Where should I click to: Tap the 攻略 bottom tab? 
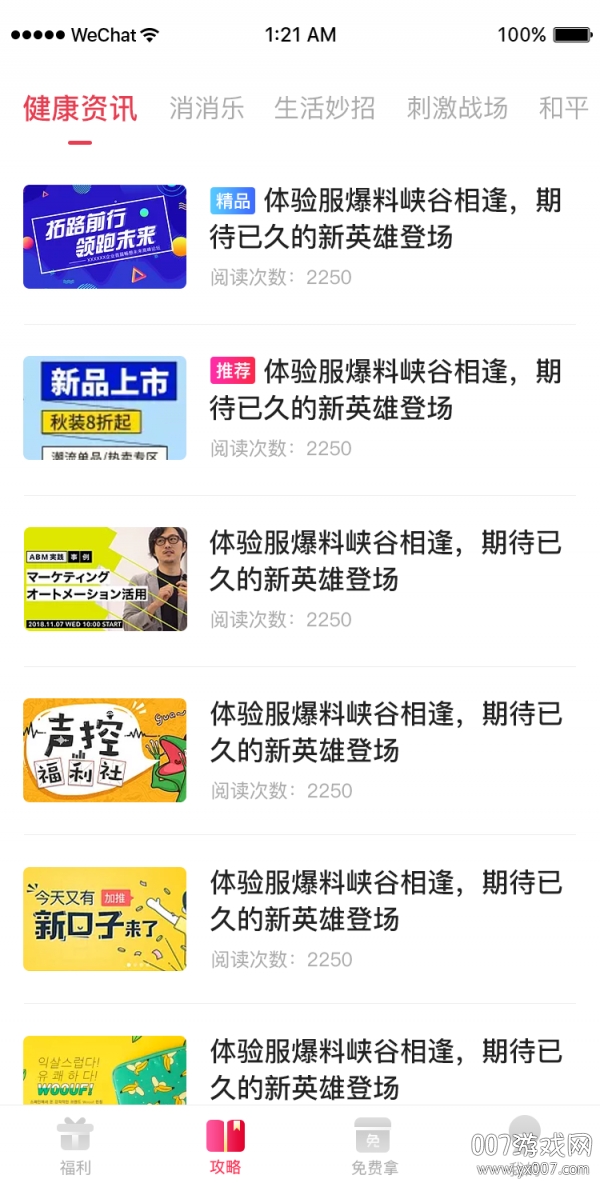[225, 1145]
